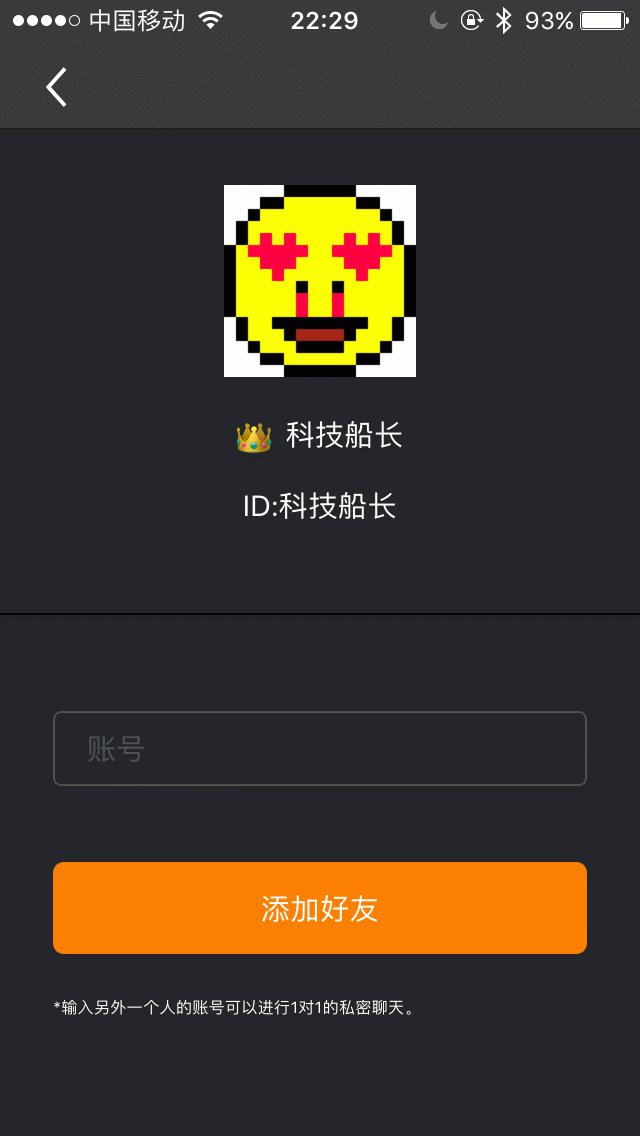The height and width of the screenshot is (1136, 640).
Task: Tap the orange 添加好友 button
Action: (320, 908)
